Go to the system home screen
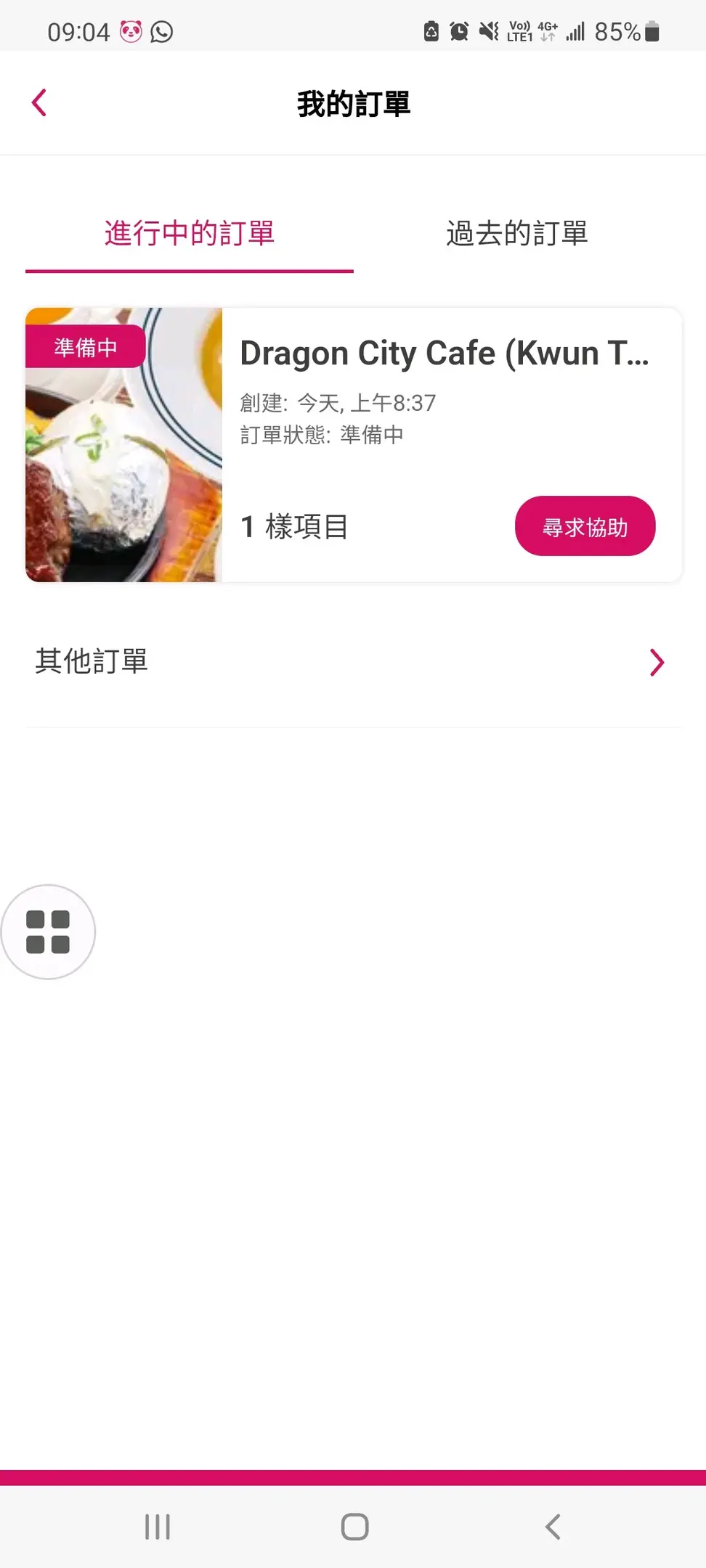 354,1527
